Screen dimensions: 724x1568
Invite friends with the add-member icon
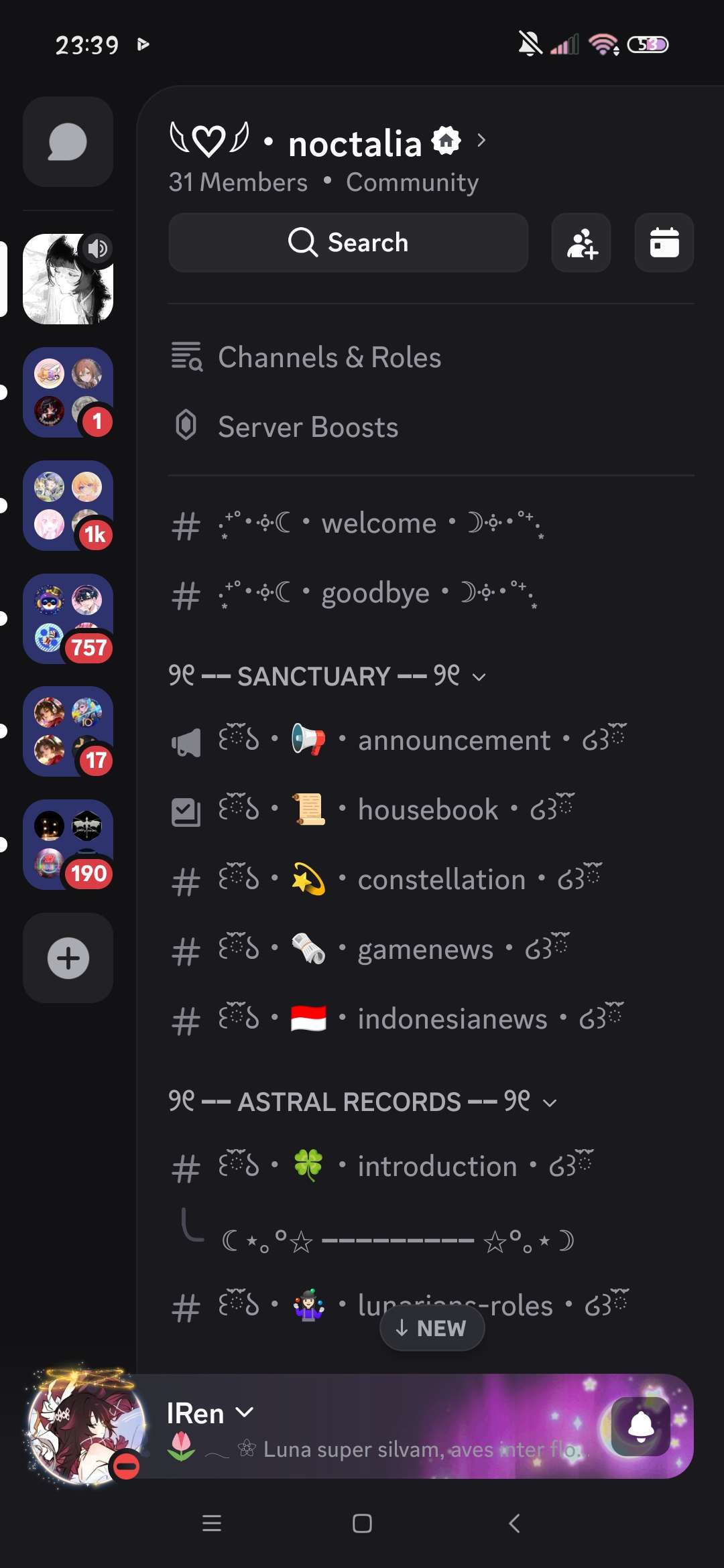[x=581, y=243]
